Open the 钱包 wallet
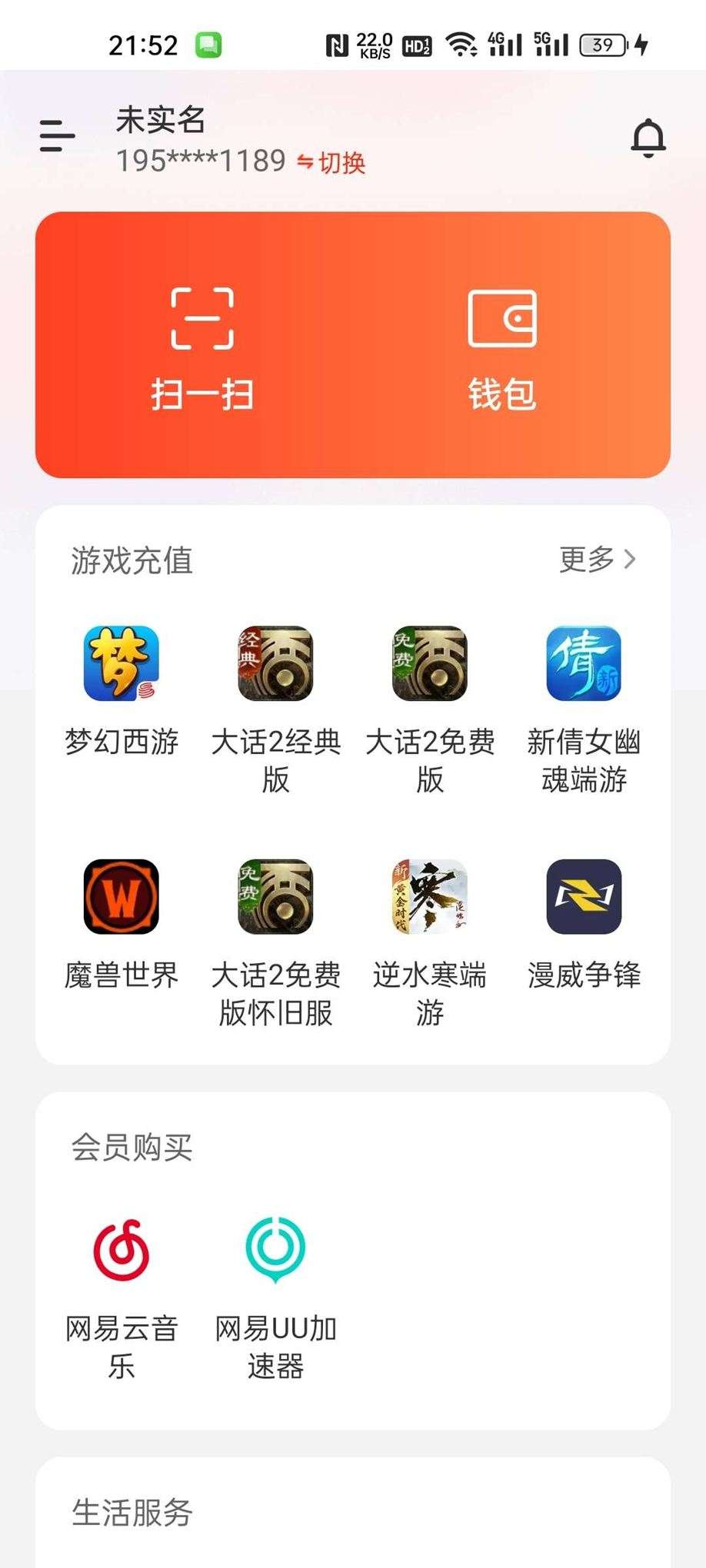 (x=504, y=346)
